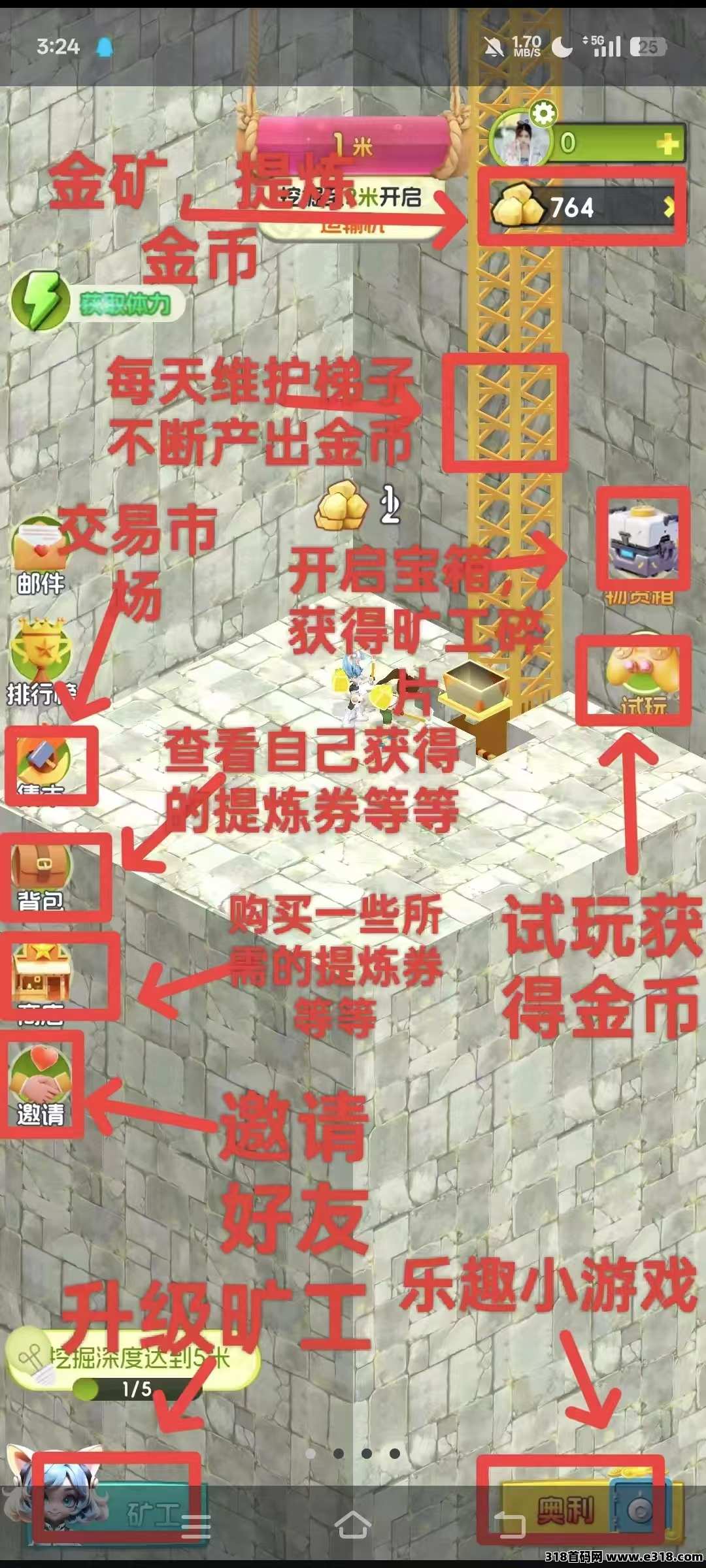Image resolution: width=706 pixels, height=1568 pixels.
Task: Collect the gold ore floating above the floor
Action: click(341, 506)
